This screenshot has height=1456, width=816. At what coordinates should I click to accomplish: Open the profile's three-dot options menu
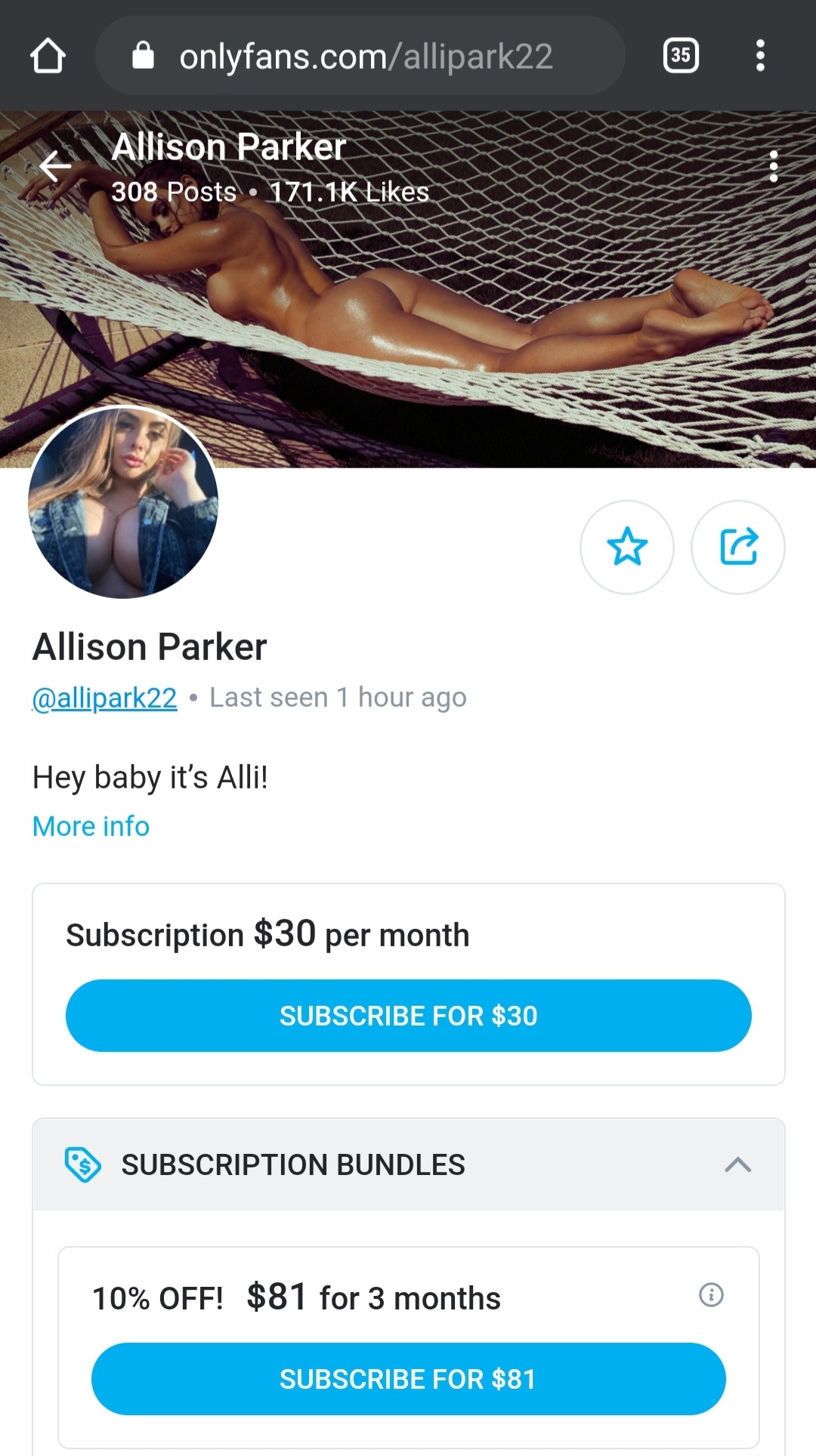tap(773, 166)
